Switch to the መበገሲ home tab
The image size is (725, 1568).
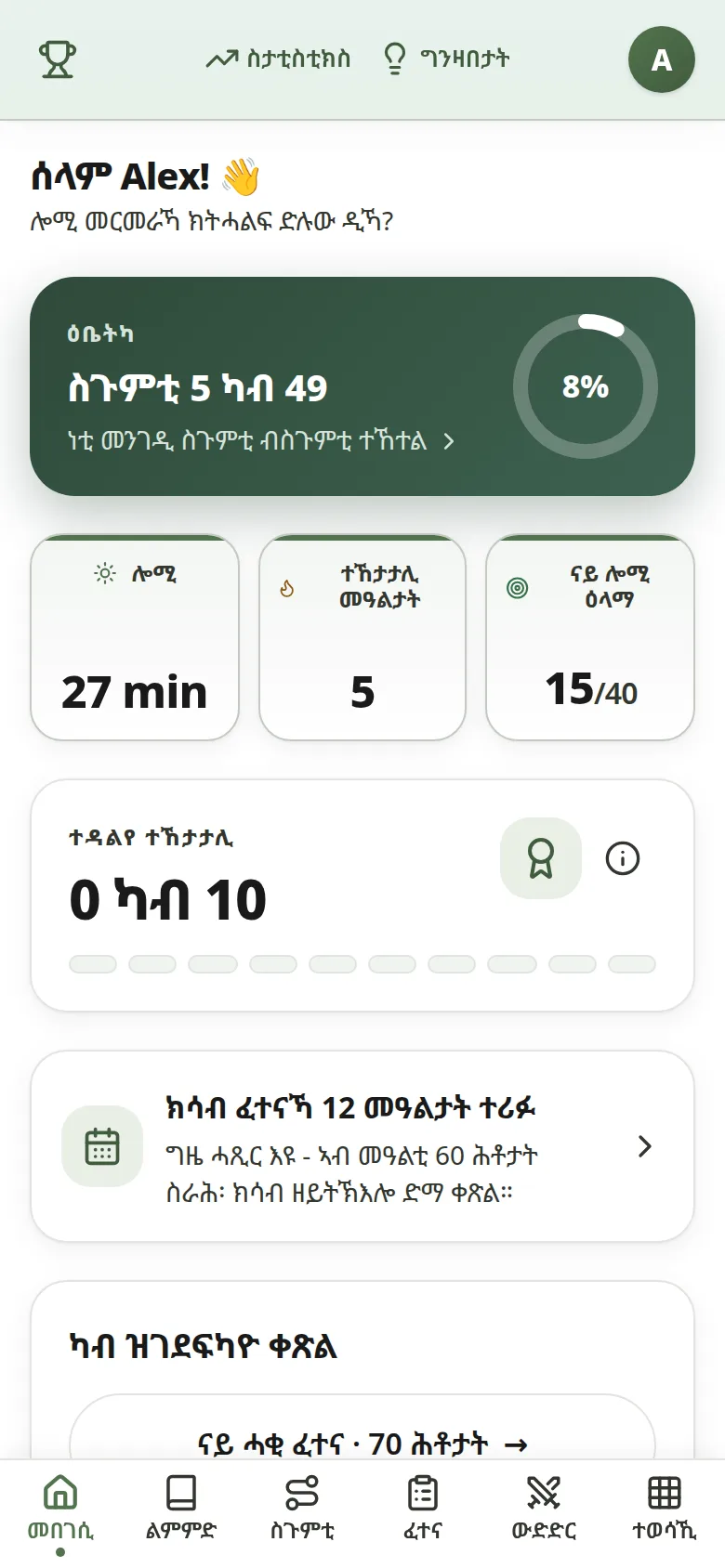tap(60, 1510)
